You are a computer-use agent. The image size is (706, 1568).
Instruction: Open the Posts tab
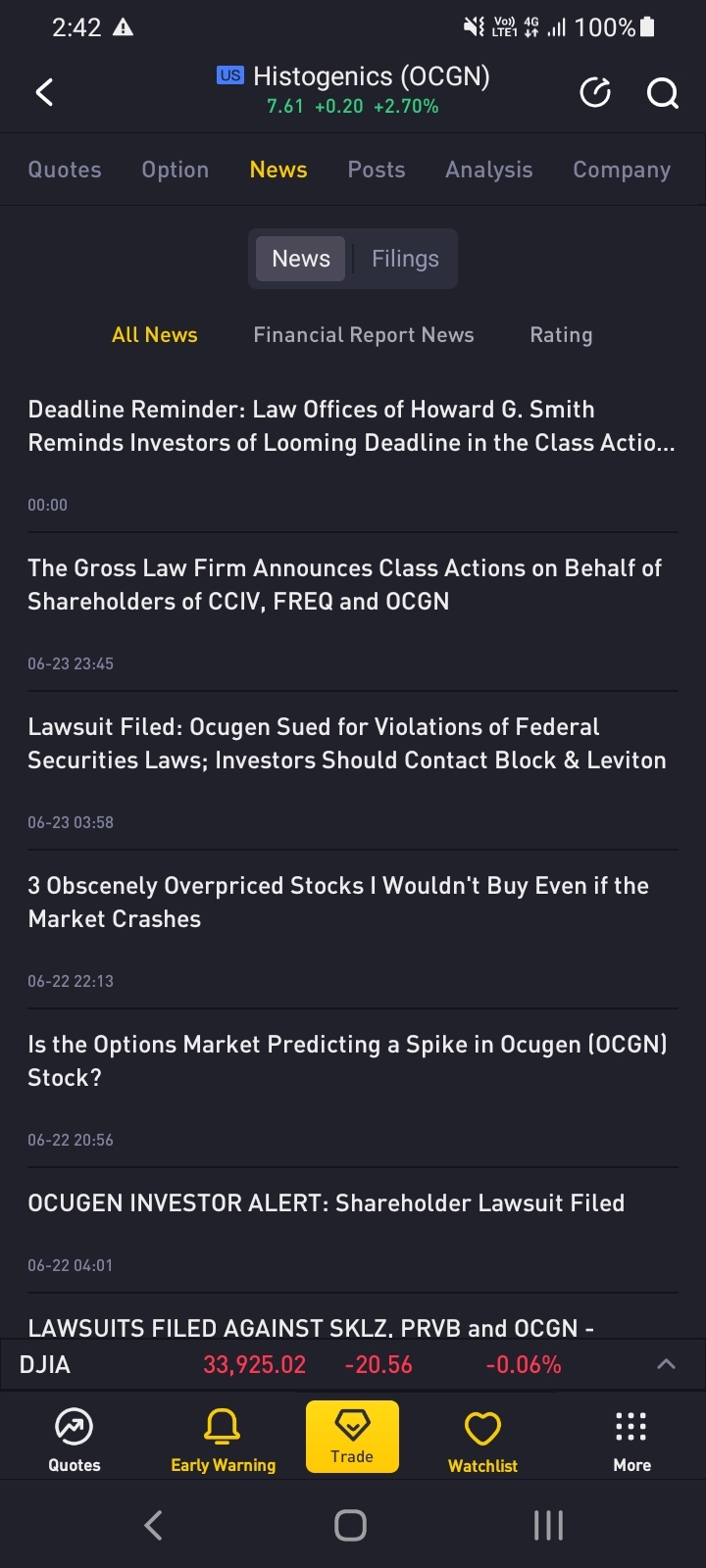[x=377, y=170]
